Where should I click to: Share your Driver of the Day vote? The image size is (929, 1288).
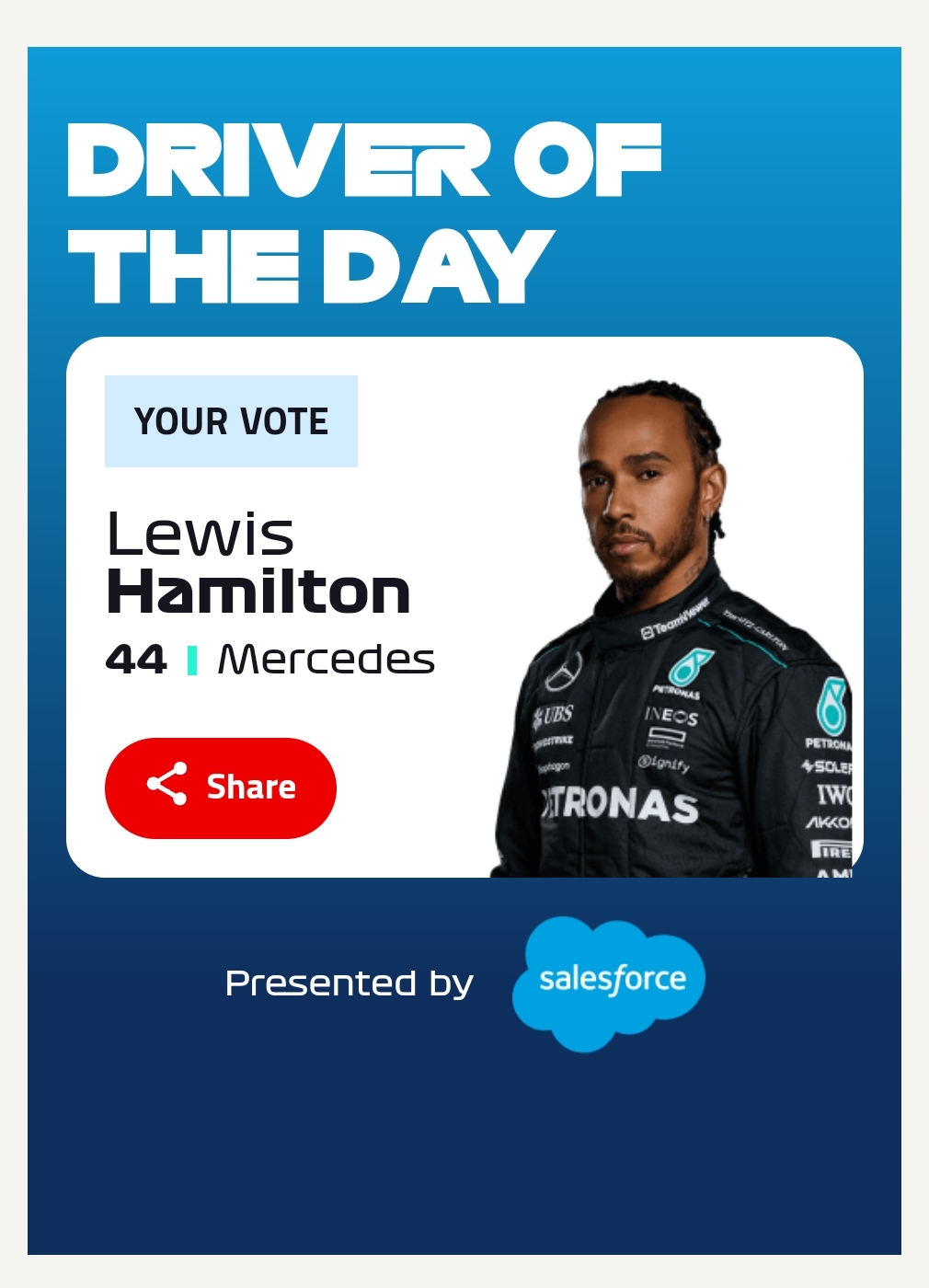tap(221, 788)
